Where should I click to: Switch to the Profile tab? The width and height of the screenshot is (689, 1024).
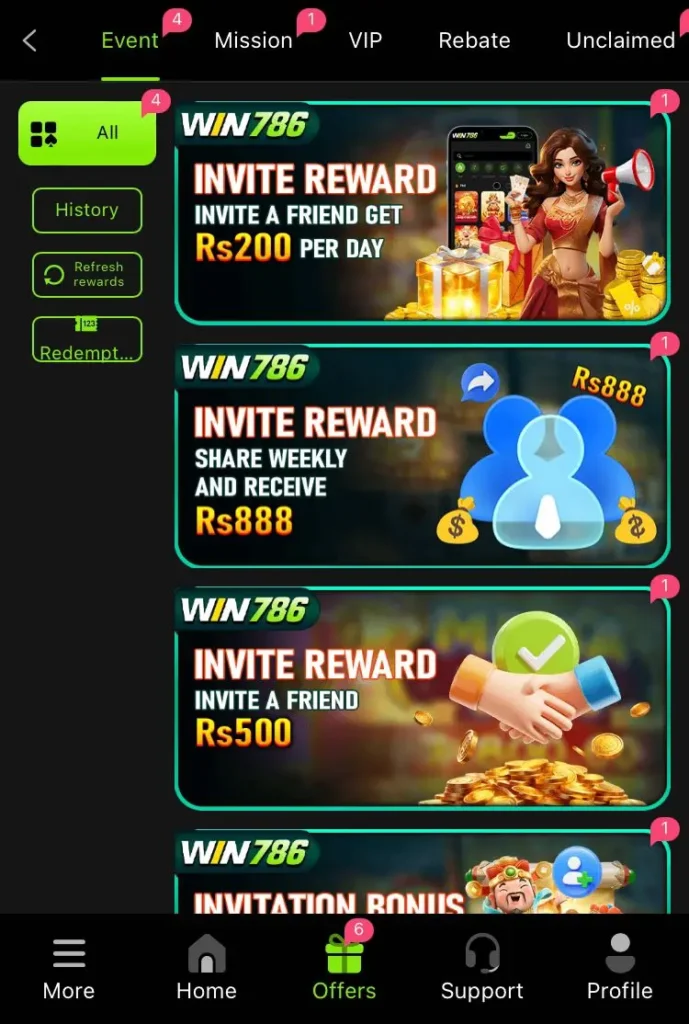point(619,970)
